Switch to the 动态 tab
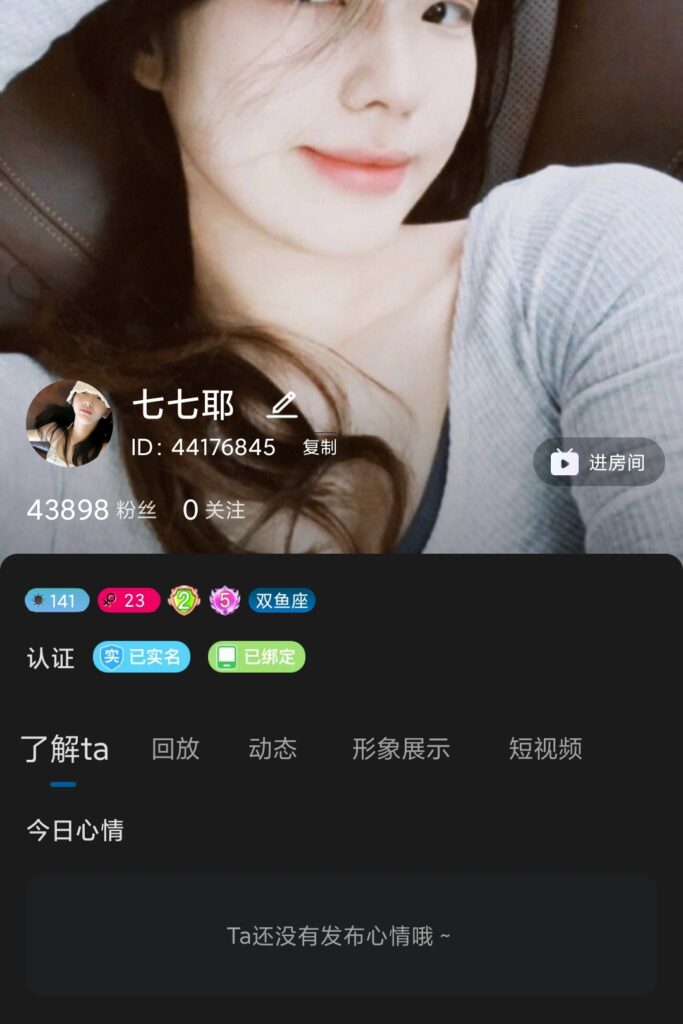The image size is (683, 1024). tap(273, 749)
